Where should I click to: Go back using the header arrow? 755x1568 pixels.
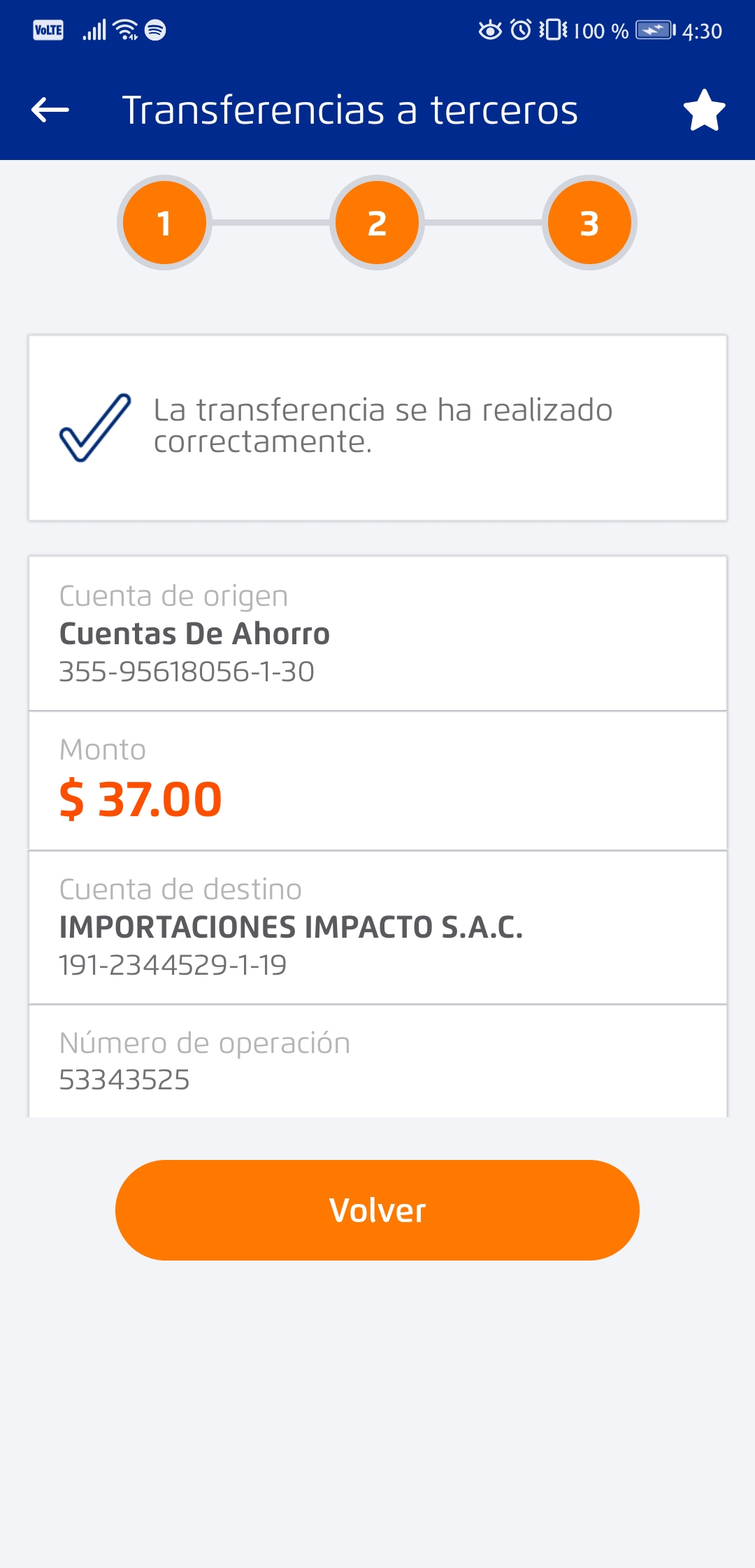click(50, 110)
